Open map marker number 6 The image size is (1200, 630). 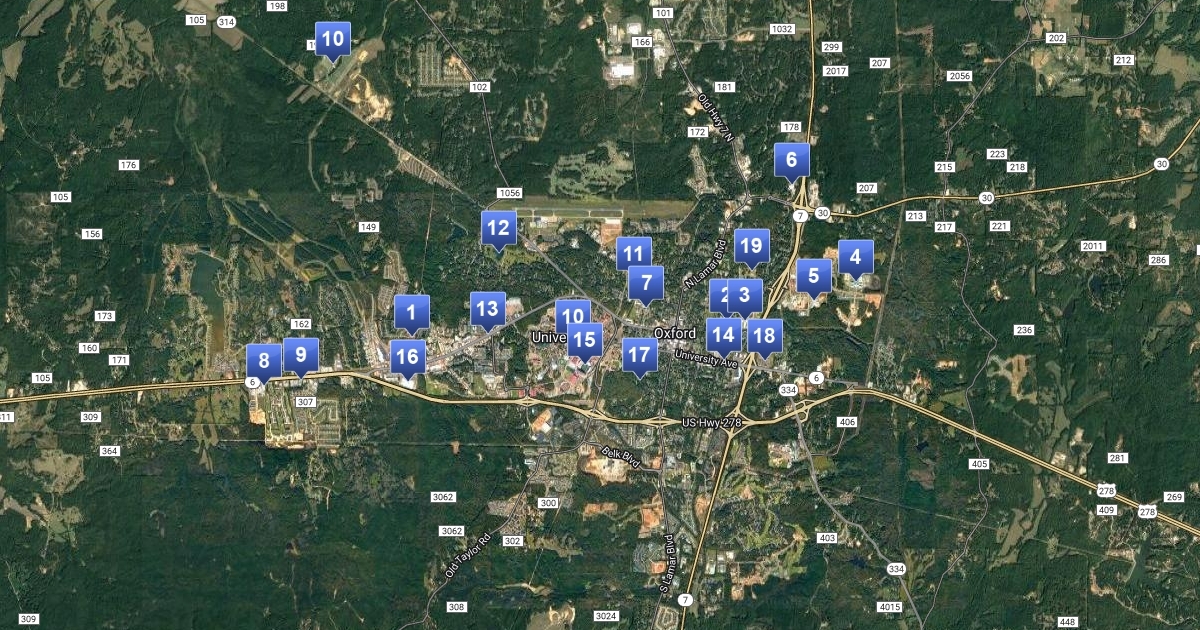pyautogui.click(x=791, y=160)
